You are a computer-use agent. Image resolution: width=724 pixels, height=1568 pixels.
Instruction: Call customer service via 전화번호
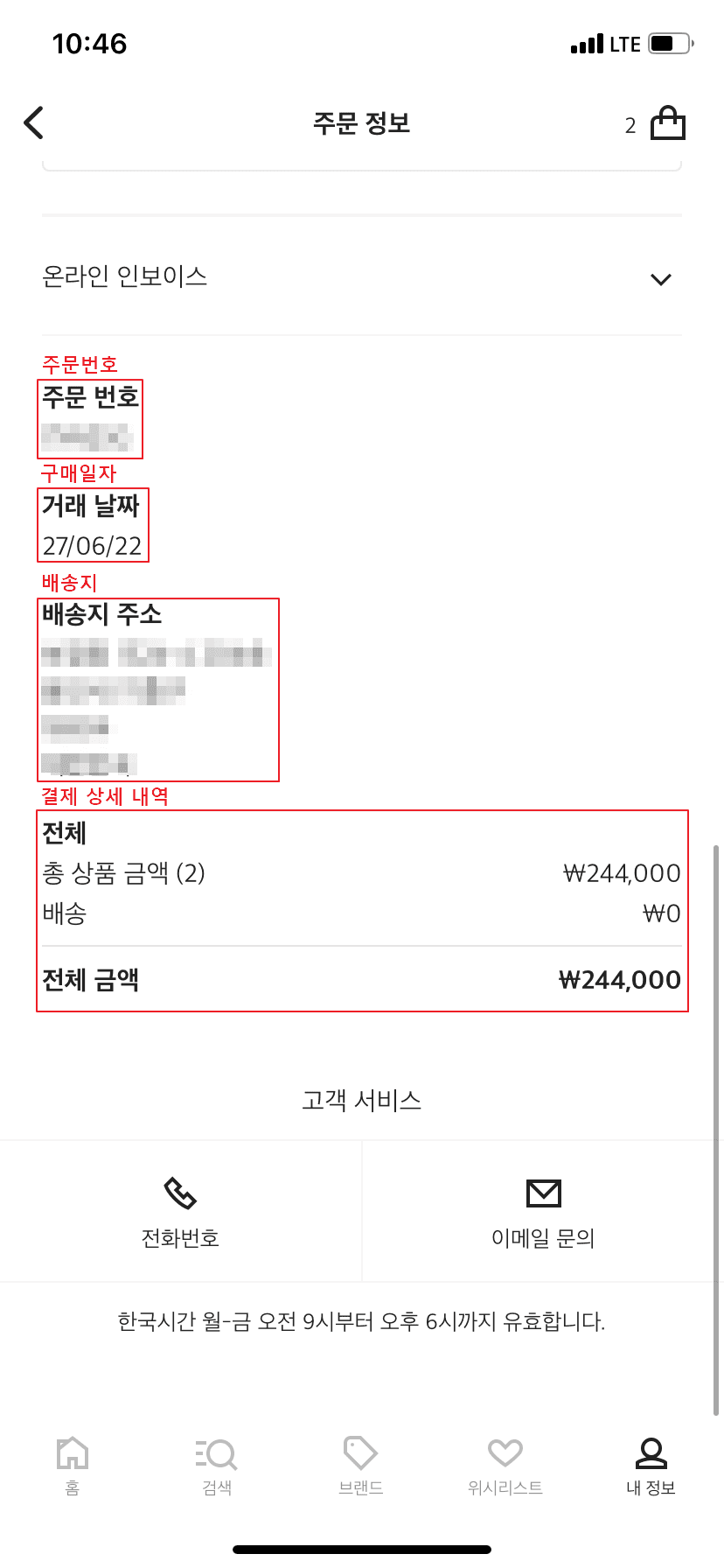180,1211
